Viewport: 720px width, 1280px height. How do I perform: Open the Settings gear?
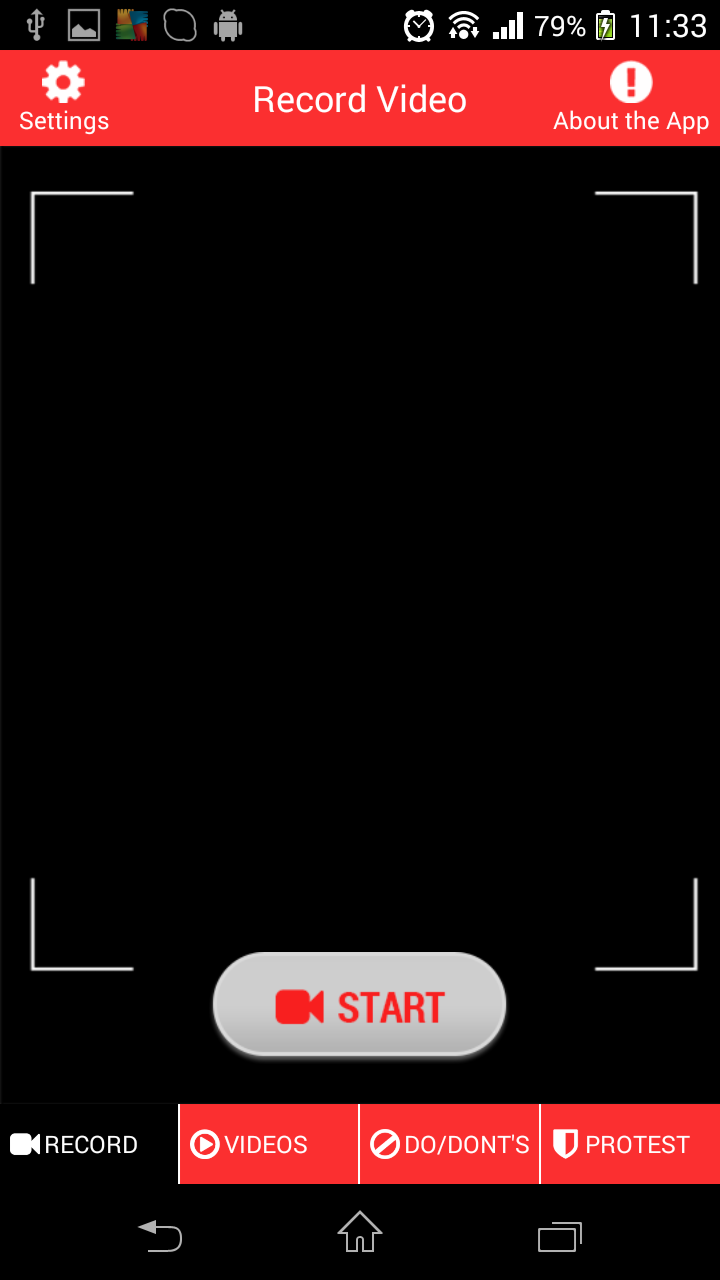click(64, 98)
